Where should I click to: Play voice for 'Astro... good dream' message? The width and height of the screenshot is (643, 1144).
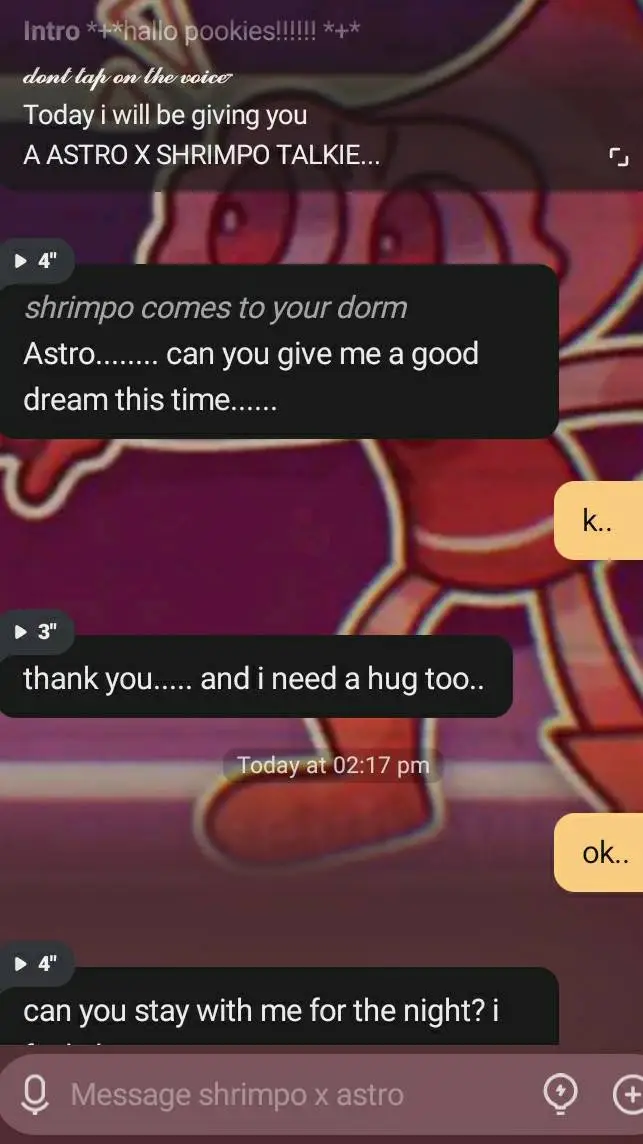(34, 261)
